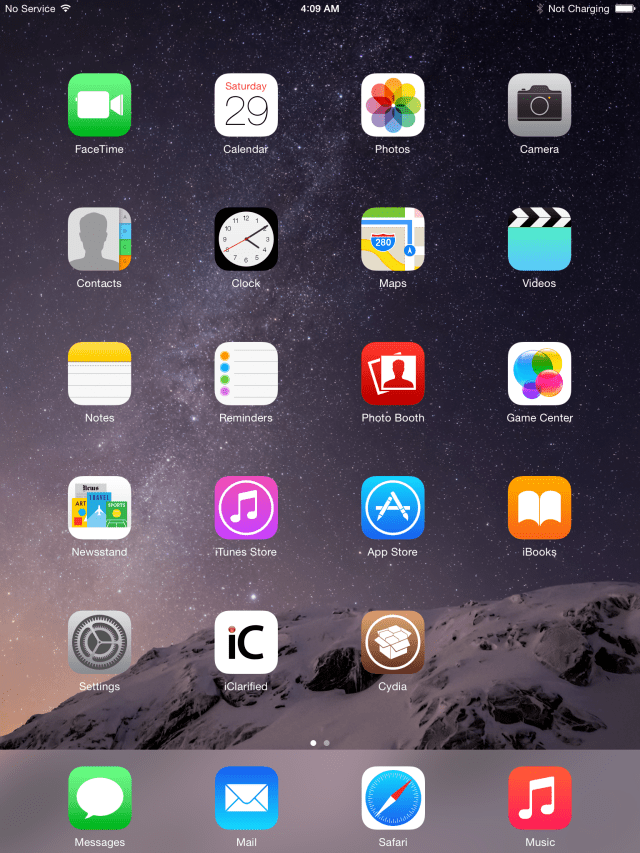Open the Contacts app
Image resolution: width=640 pixels, height=853 pixels.
tap(99, 239)
